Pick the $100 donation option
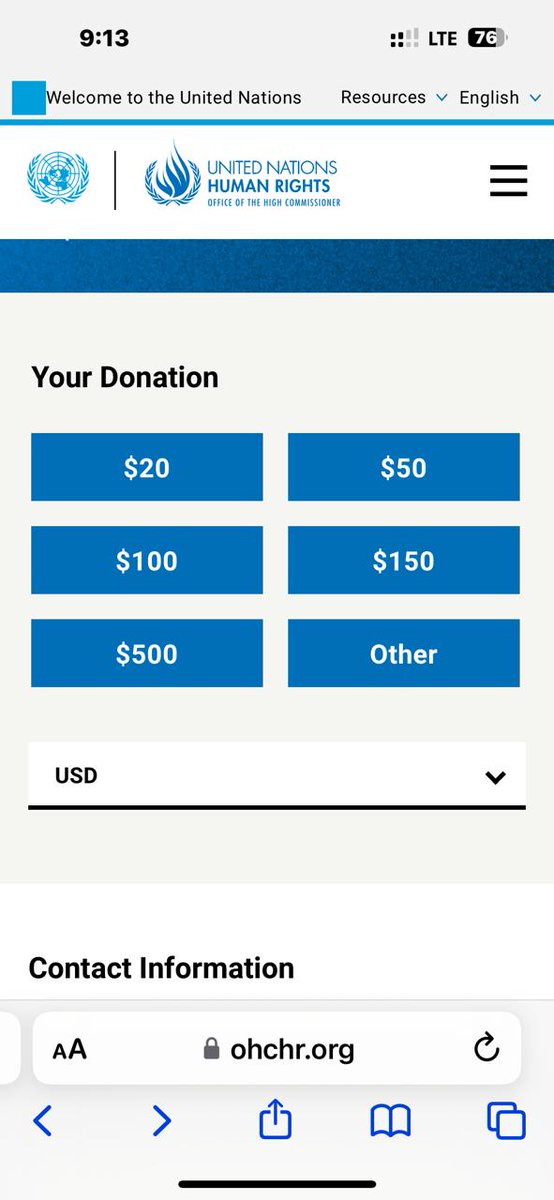The height and width of the screenshot is (1200, 554). (x=147, y=560)
